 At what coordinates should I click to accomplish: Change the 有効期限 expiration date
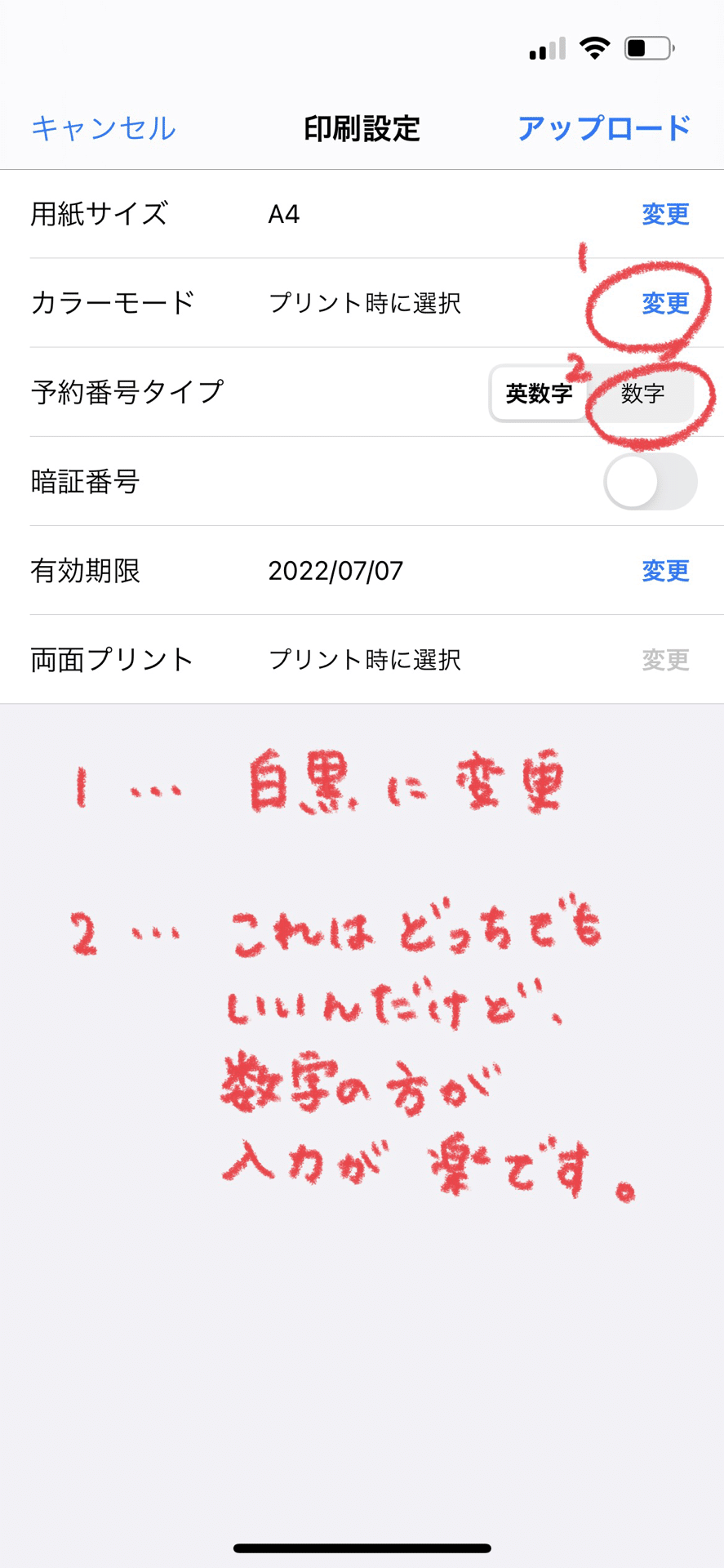(665, 570)
